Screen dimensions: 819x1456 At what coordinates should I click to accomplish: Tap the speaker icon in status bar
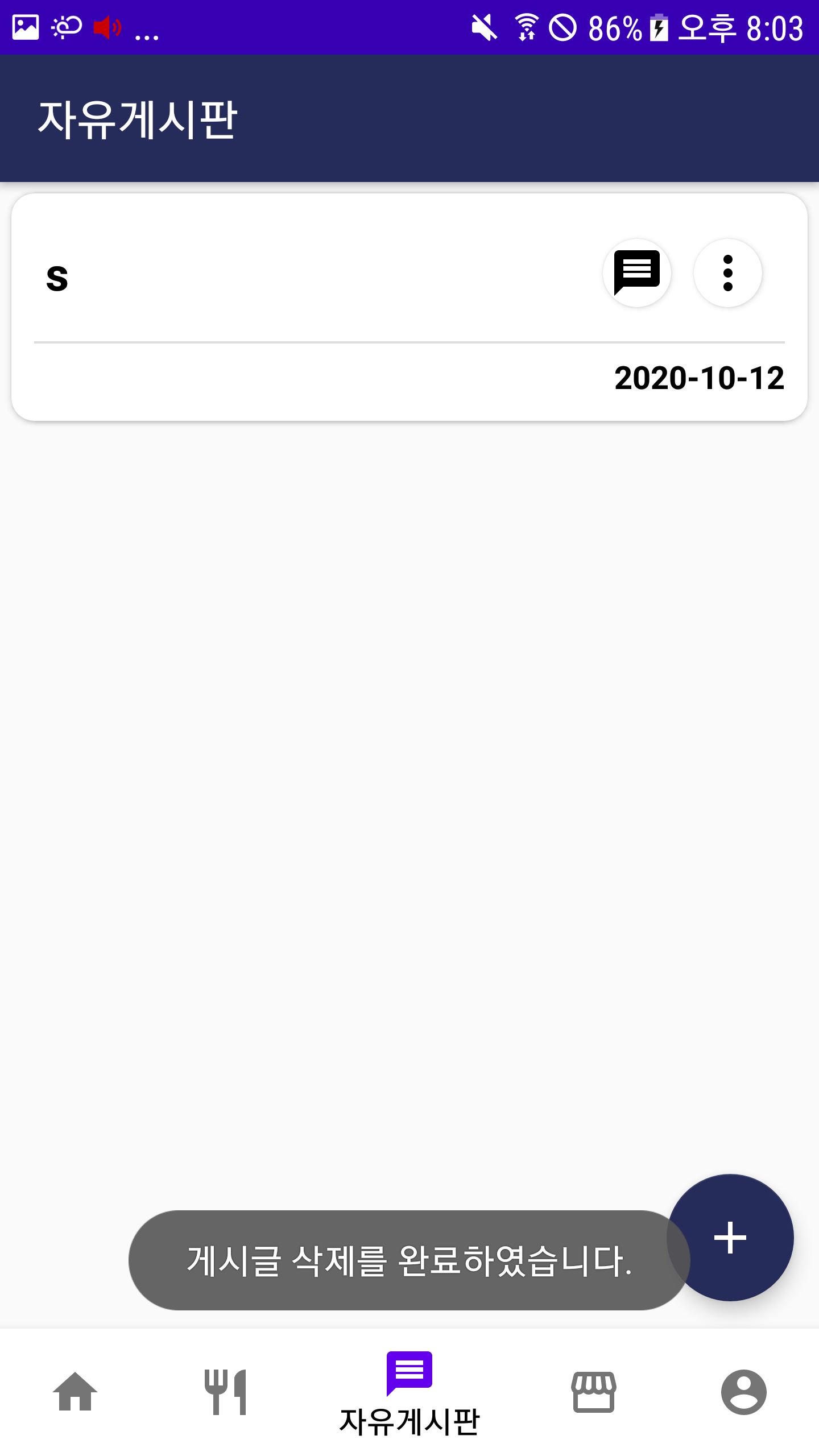click(107, 27)
